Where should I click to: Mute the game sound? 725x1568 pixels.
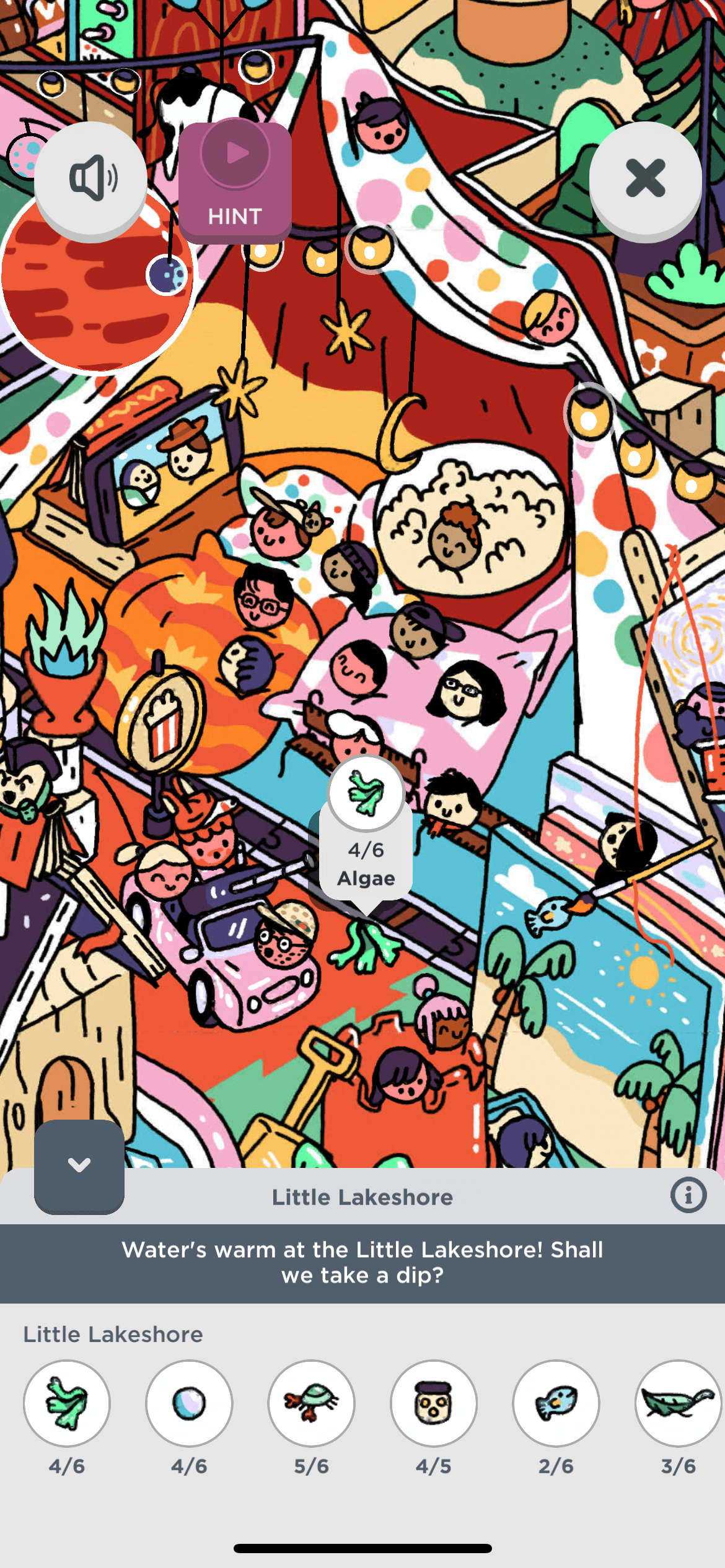coord(91,178)
